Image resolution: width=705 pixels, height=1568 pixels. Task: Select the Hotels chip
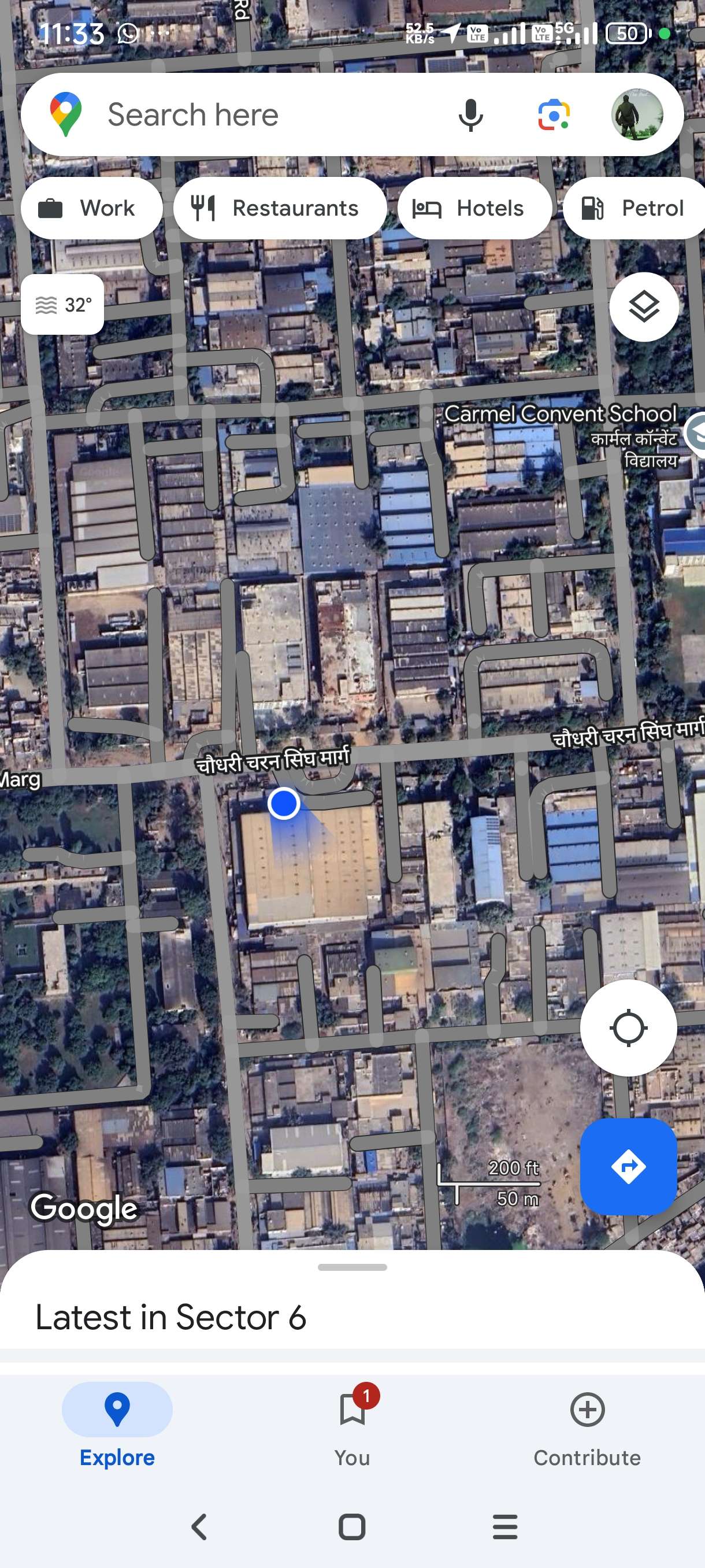(x=474, y=208)
